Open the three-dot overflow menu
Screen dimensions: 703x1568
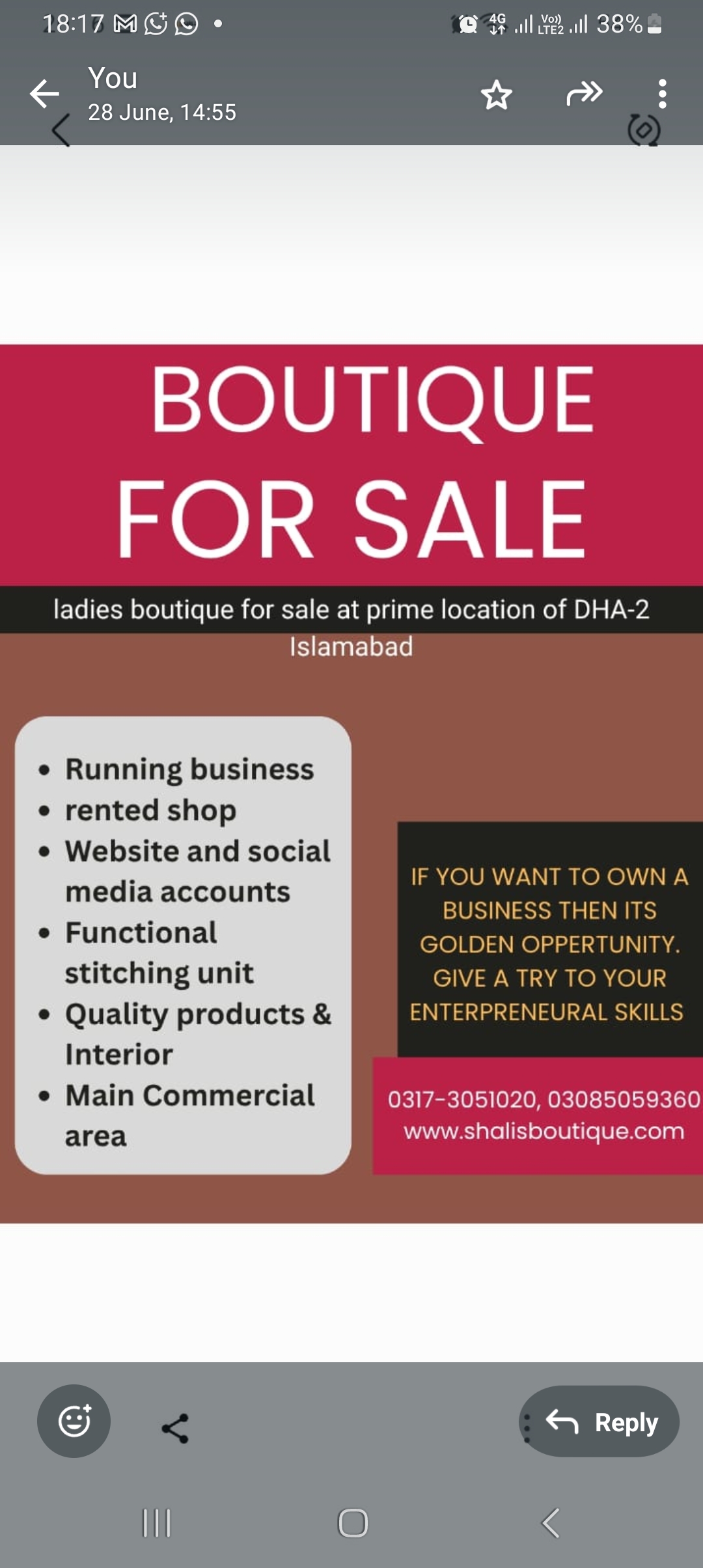pyautogui.click(x=662, y=94)
